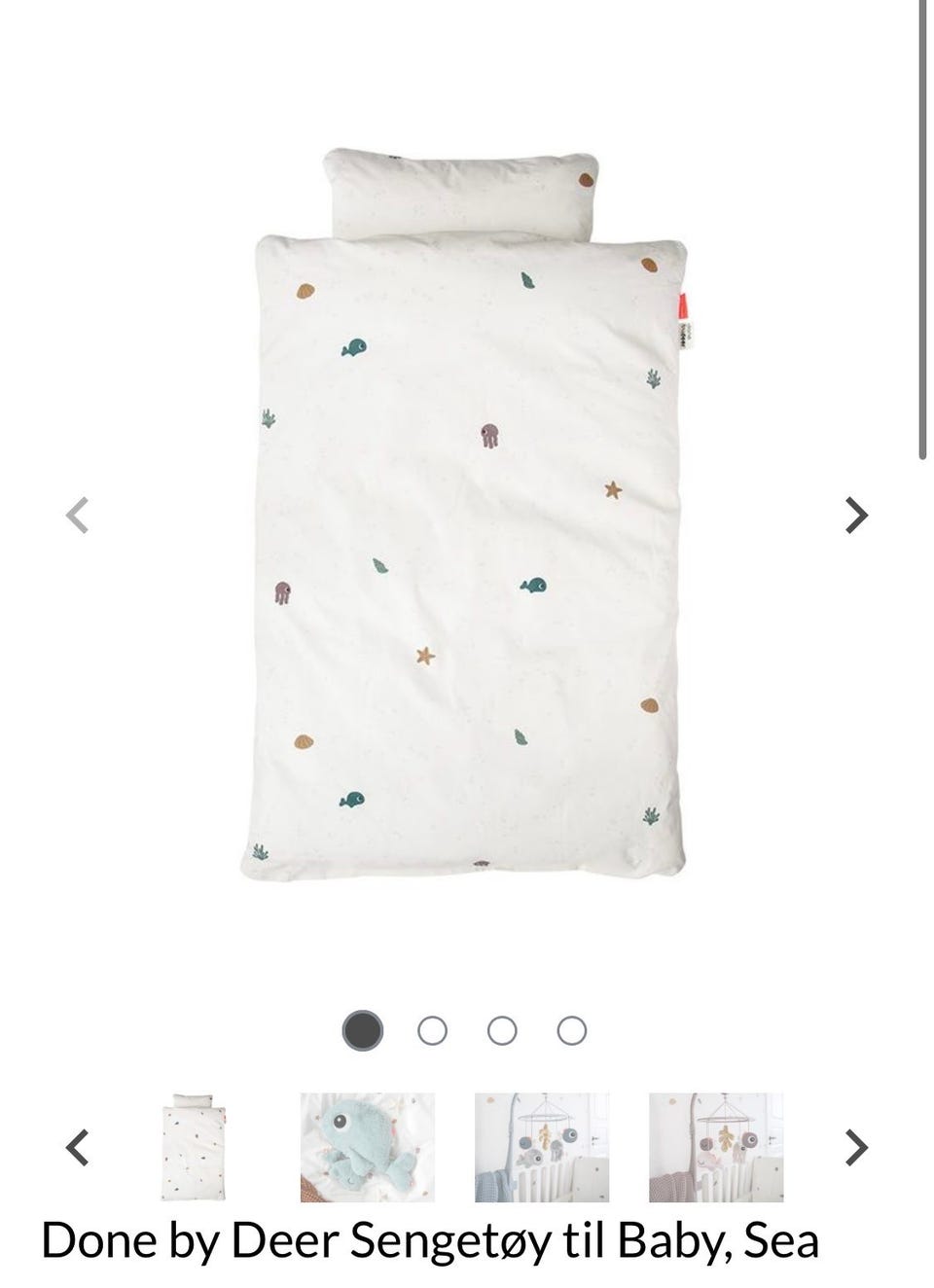Move thumbnail strip to the left
934x1288 pixels.
click(77, 1148)
